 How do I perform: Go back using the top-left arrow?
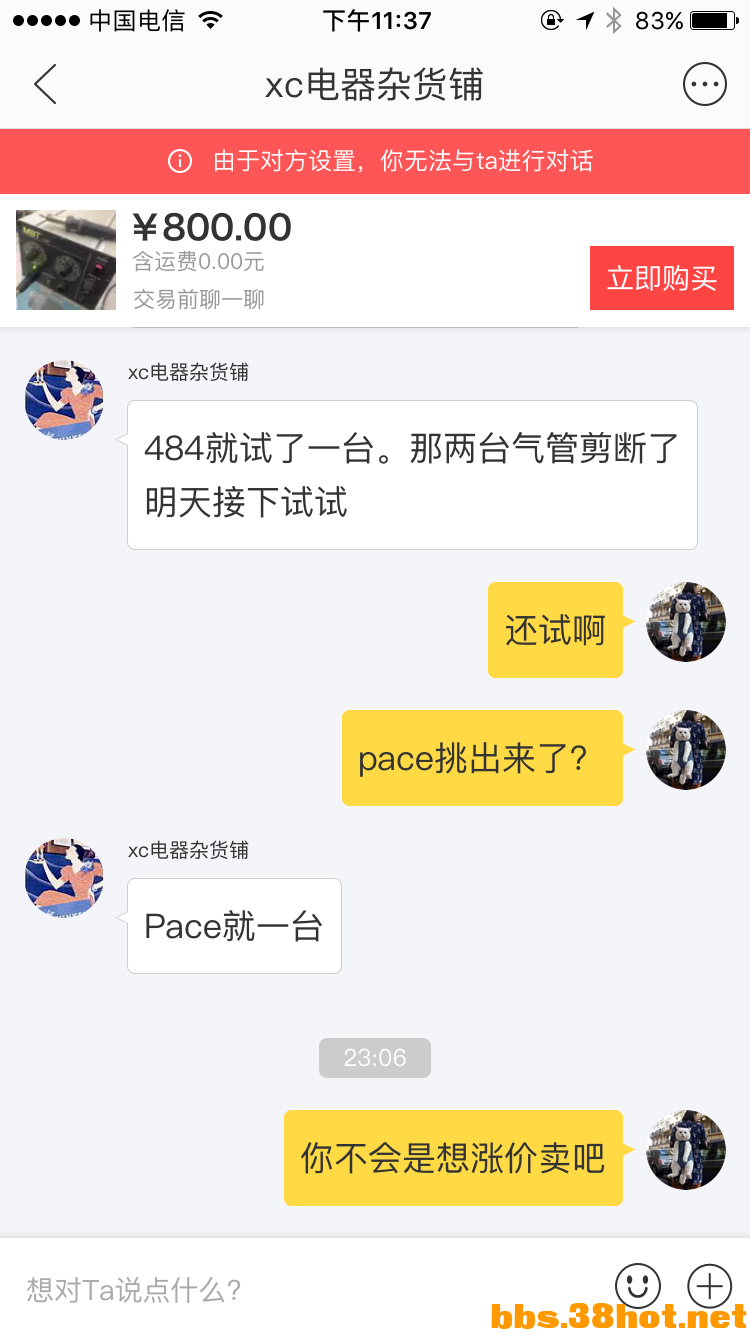(x=45, y=84)
